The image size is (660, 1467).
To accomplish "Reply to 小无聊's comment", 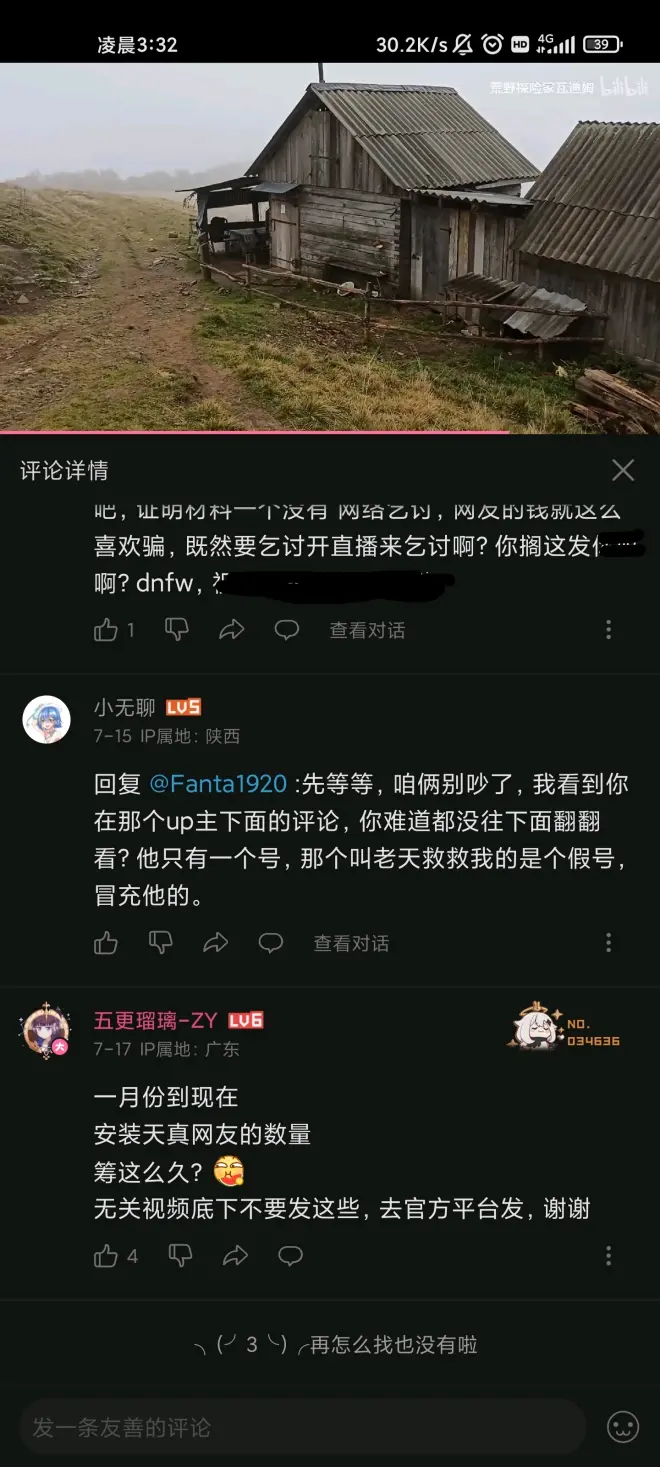I will coord(271,943).
